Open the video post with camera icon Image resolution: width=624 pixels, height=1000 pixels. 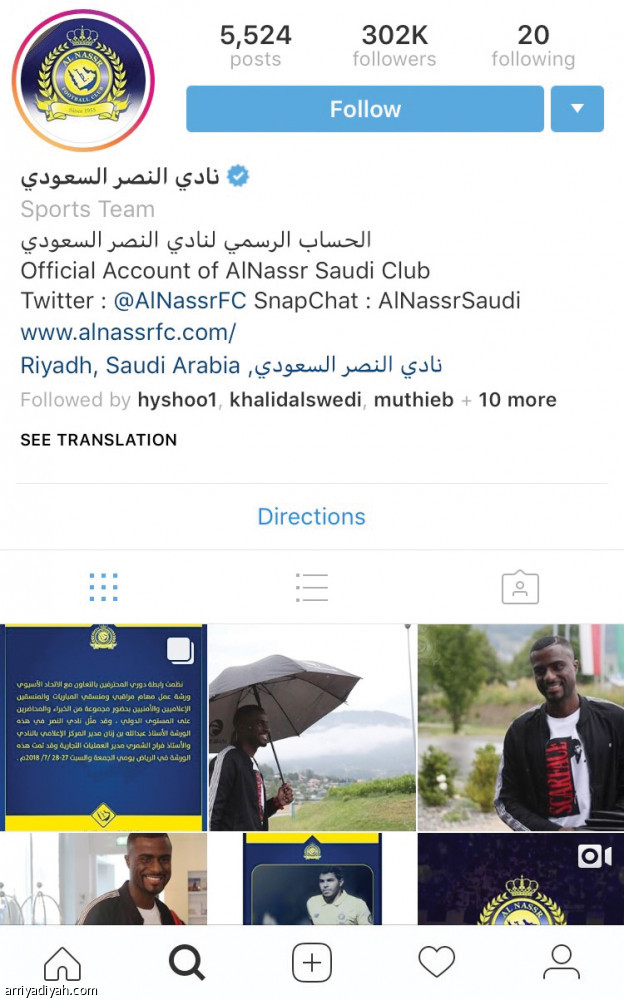pyautogui.click(x=520, y=880)
